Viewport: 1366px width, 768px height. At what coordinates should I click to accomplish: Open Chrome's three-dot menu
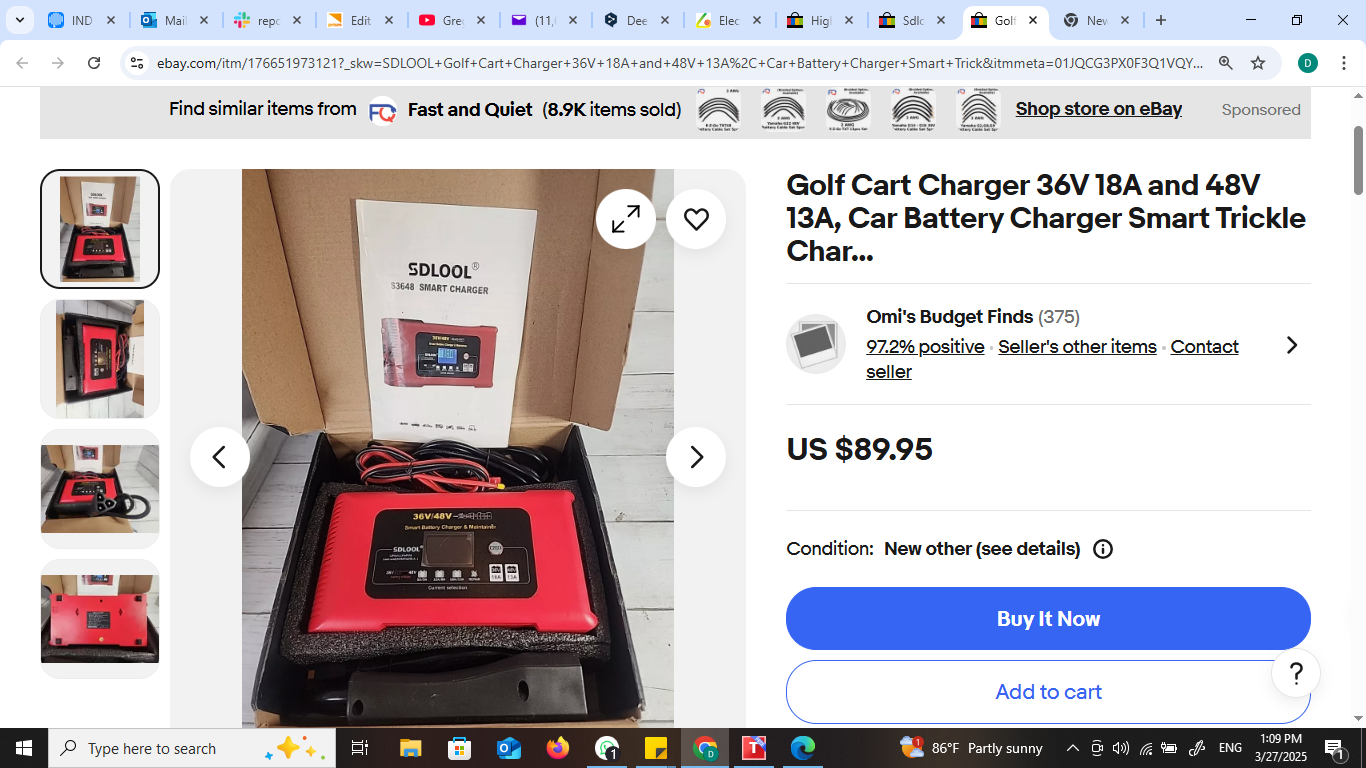pyautogui.click(x=1344, y=63)
